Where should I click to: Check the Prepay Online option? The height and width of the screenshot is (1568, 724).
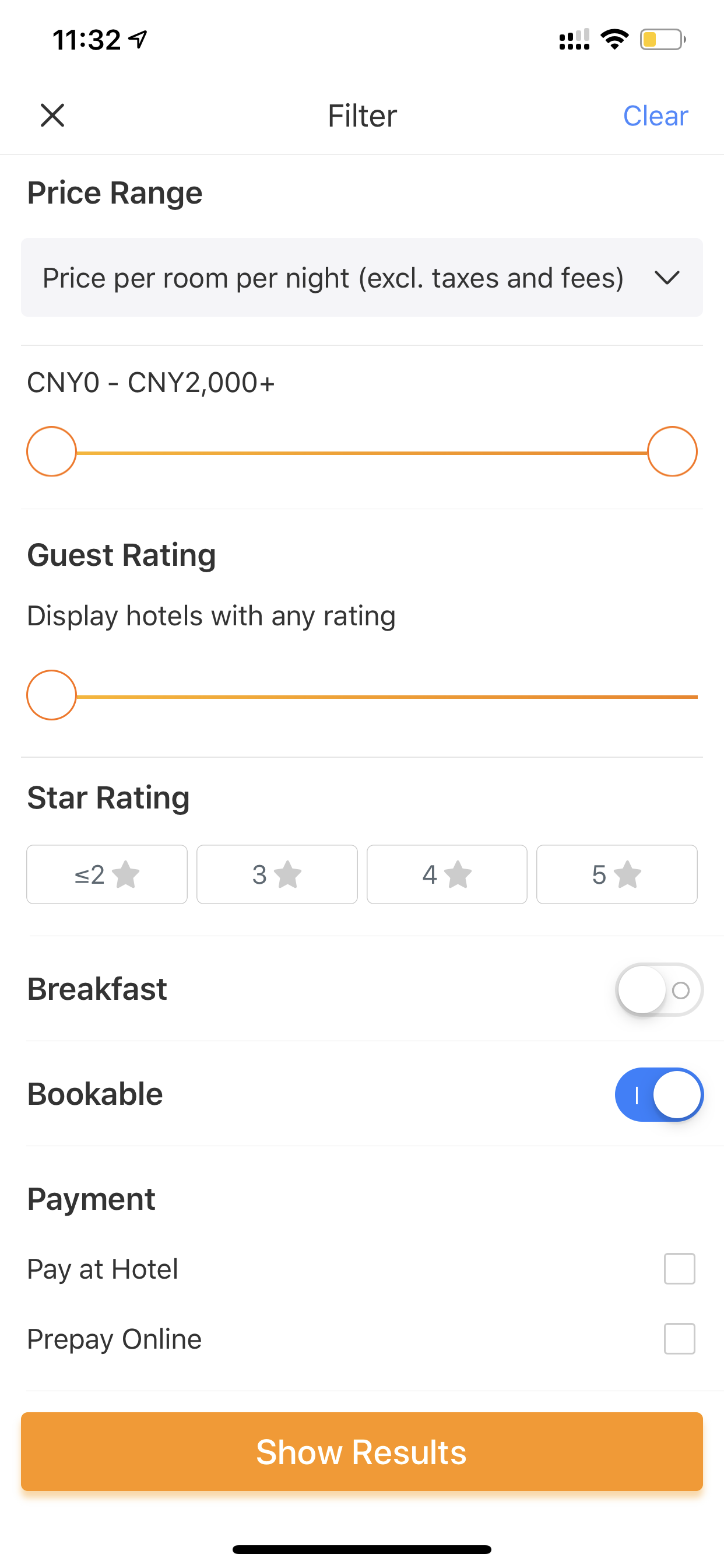(680, 1339)
